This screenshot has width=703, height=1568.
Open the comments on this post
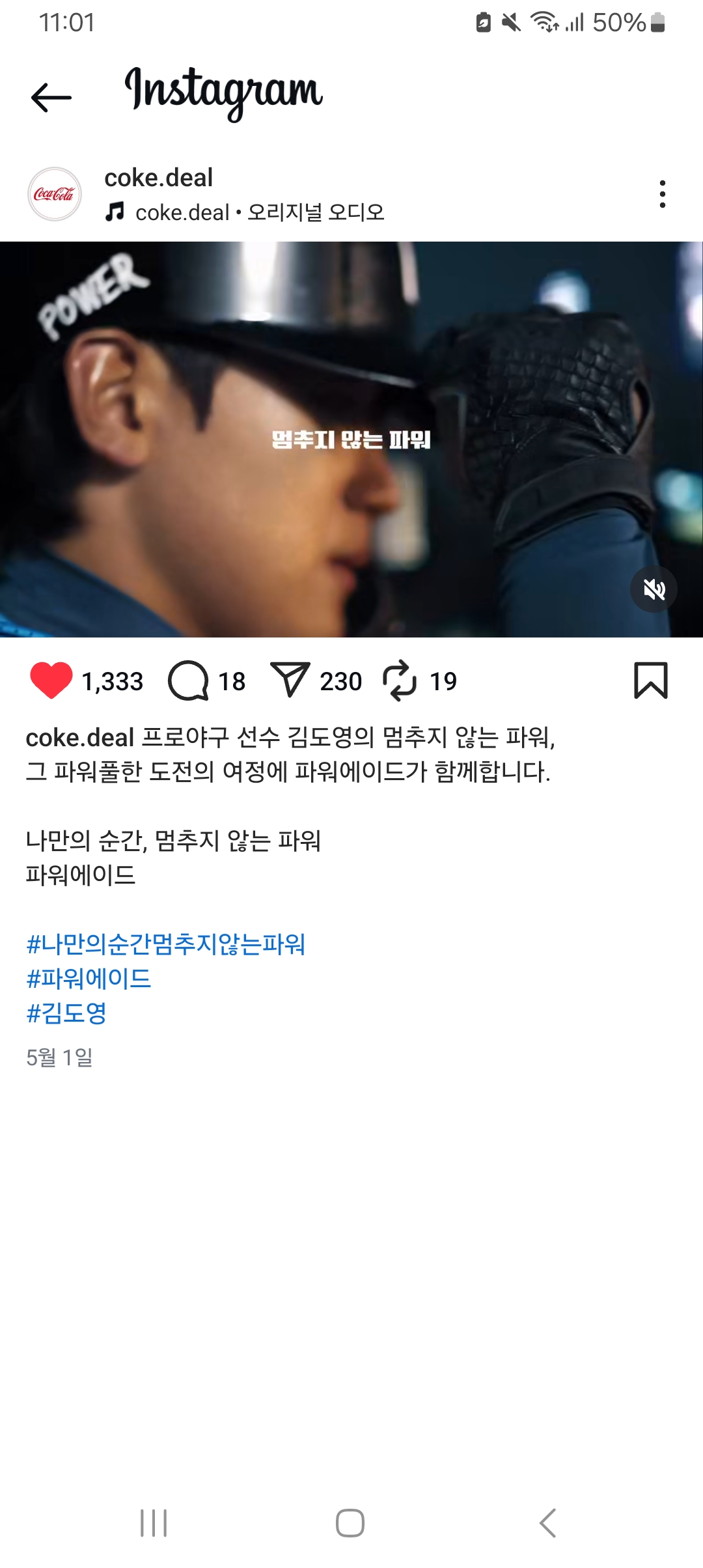(x=188, y=680)
